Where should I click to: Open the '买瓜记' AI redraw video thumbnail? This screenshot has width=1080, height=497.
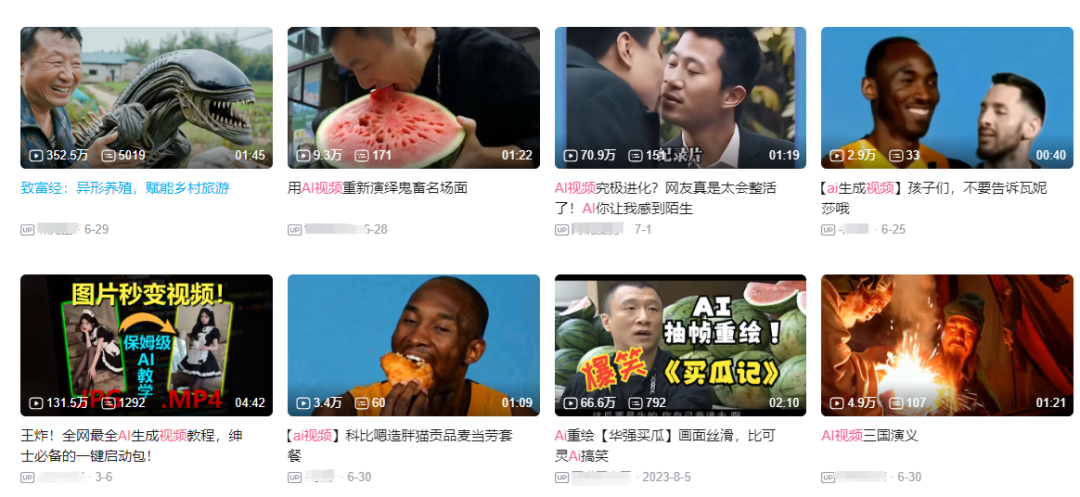point(680,345)
